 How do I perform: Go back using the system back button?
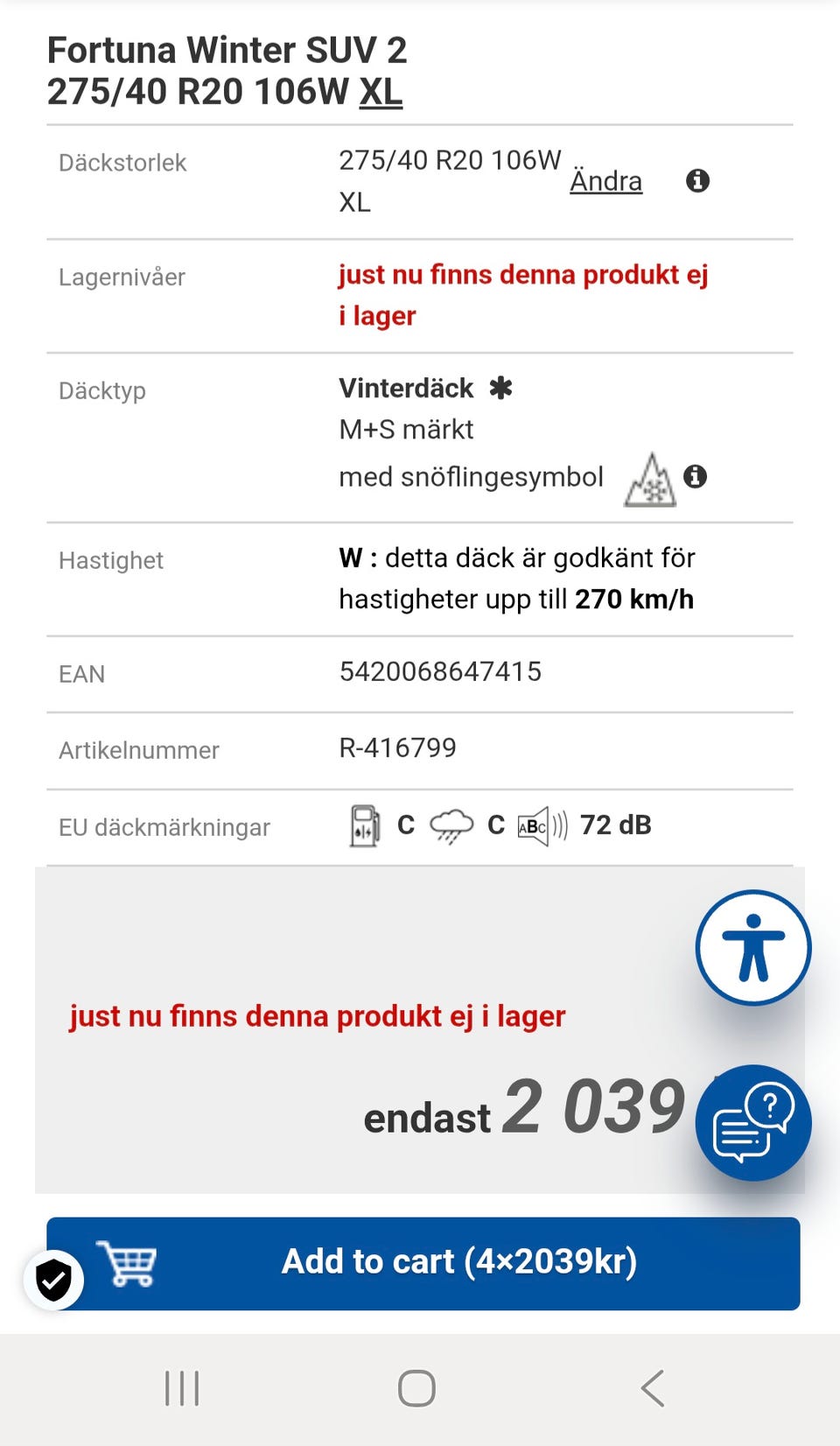(x=653, y=1388)
